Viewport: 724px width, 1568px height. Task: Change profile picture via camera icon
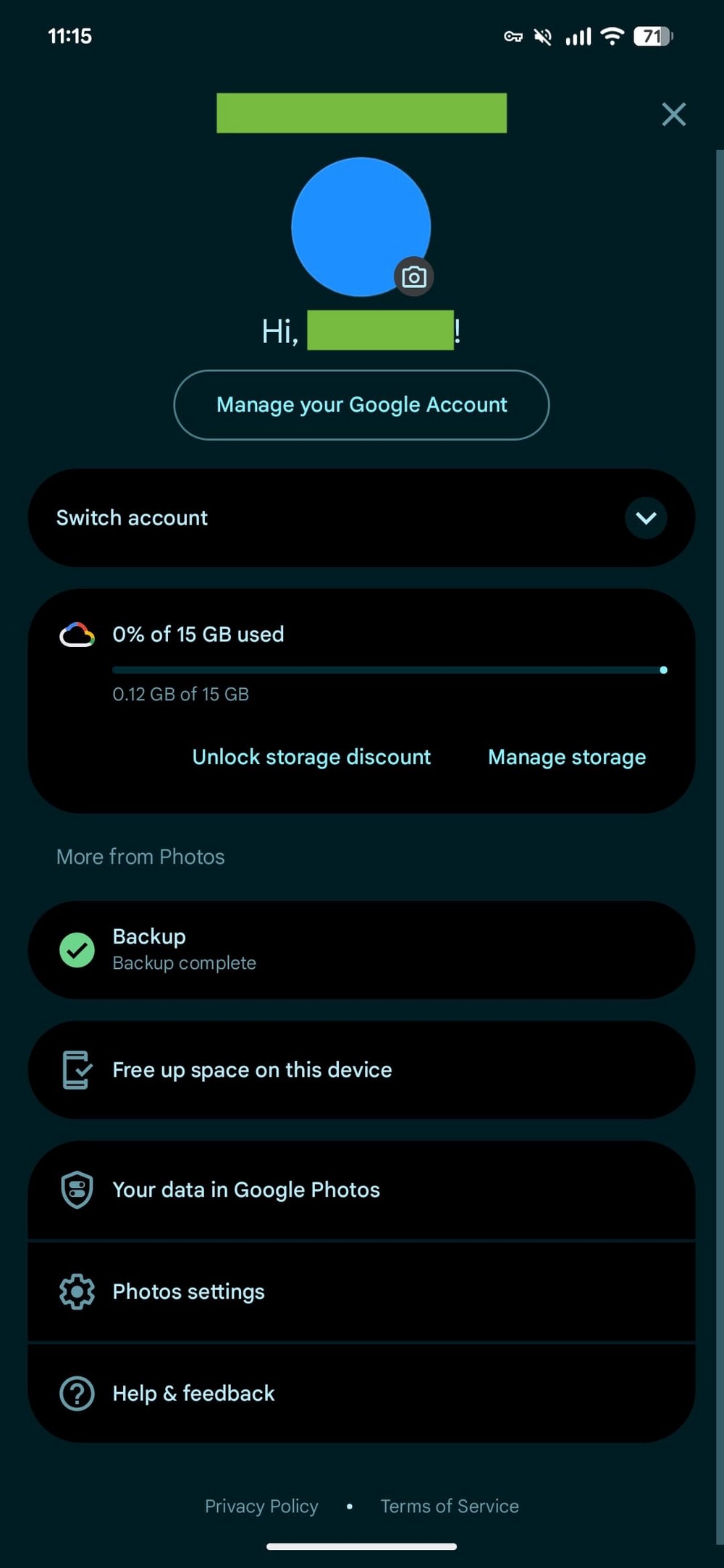tap(413, 277)
